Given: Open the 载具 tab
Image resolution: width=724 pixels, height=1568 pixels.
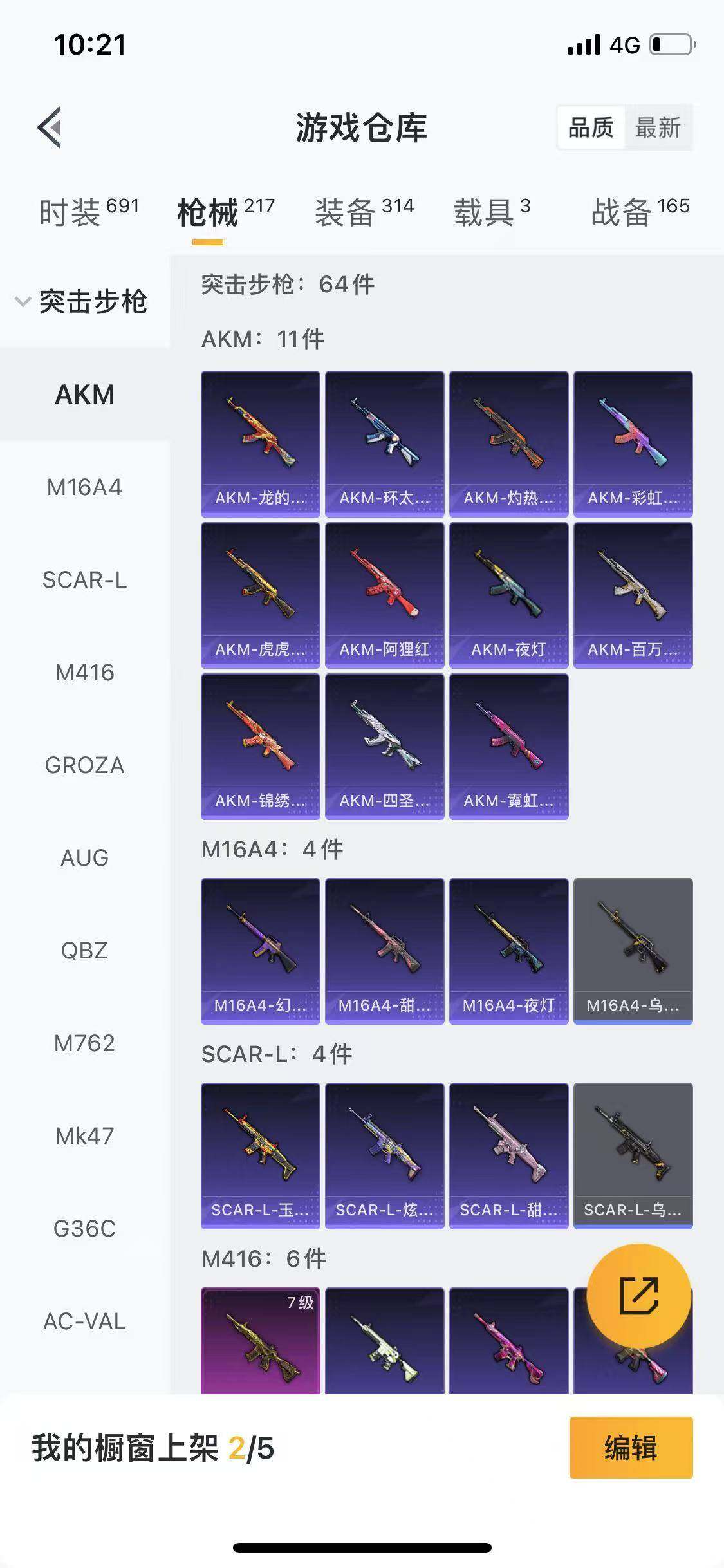Looking at the screenshot, I should (x=492, y=211).
